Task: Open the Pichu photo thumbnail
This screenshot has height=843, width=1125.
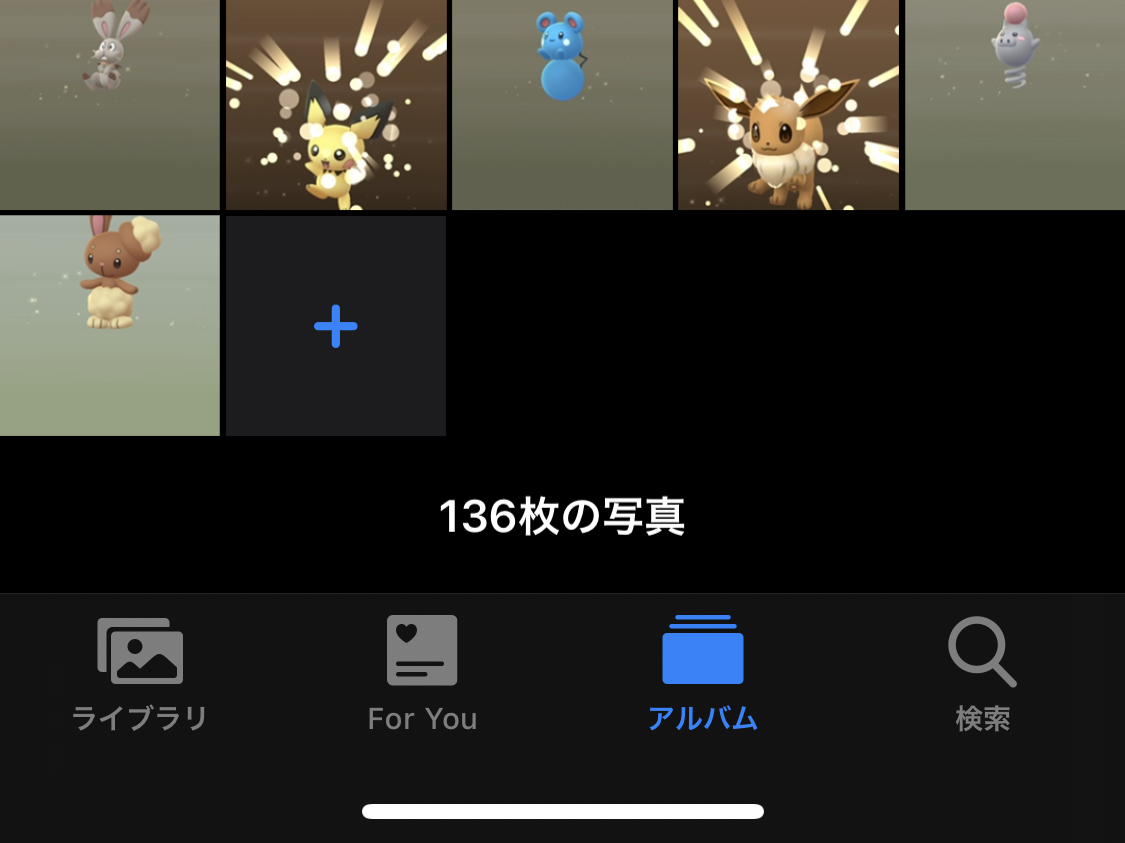Action: [x=336, y=105]
